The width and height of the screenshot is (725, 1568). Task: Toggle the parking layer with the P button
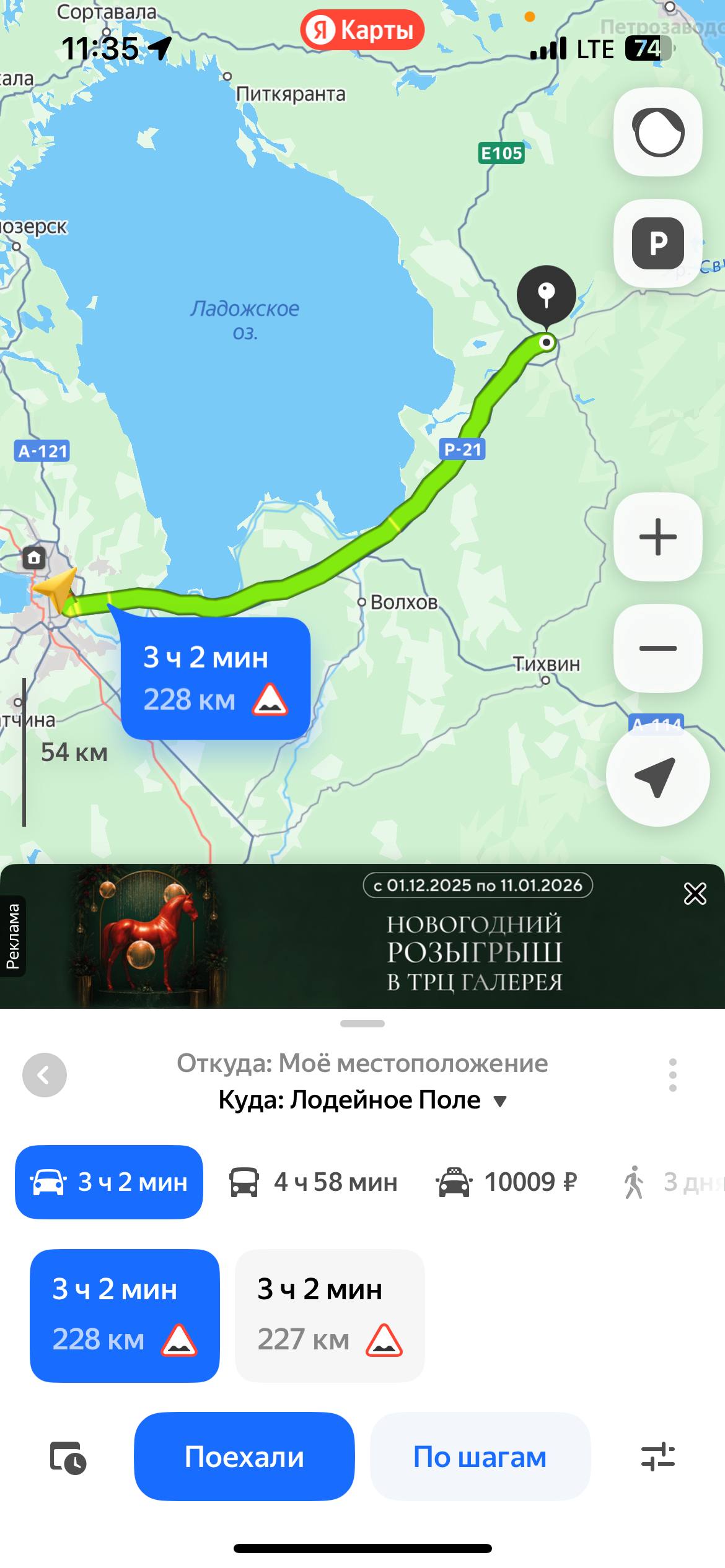pyautogui.click(x=657, y=243)
